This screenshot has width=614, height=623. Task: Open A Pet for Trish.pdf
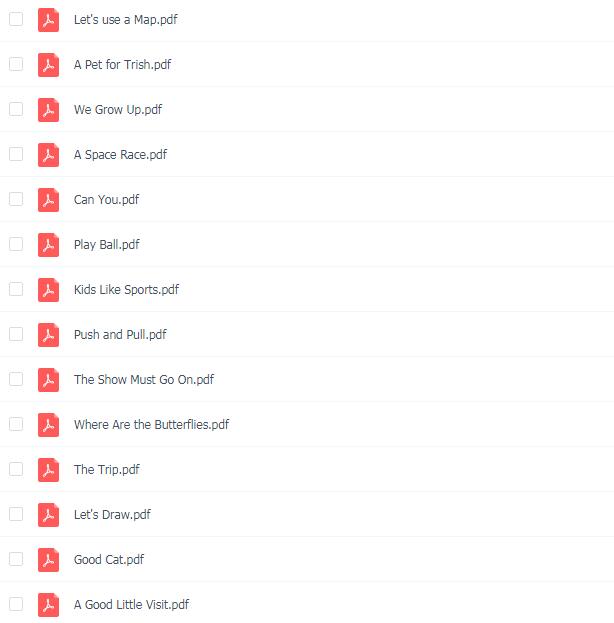point(122,65)
